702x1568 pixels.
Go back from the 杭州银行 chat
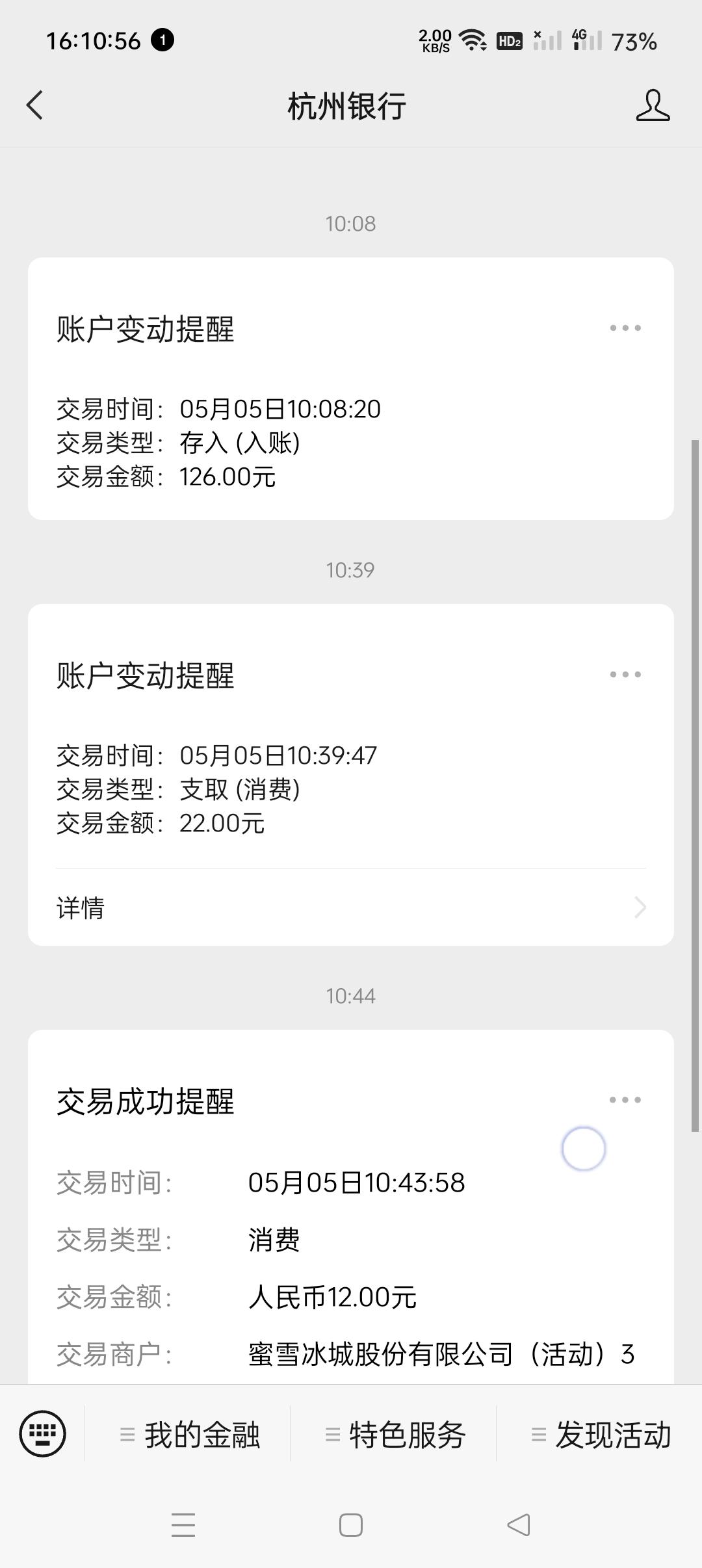pyautogui.click(x=35, y=105)
